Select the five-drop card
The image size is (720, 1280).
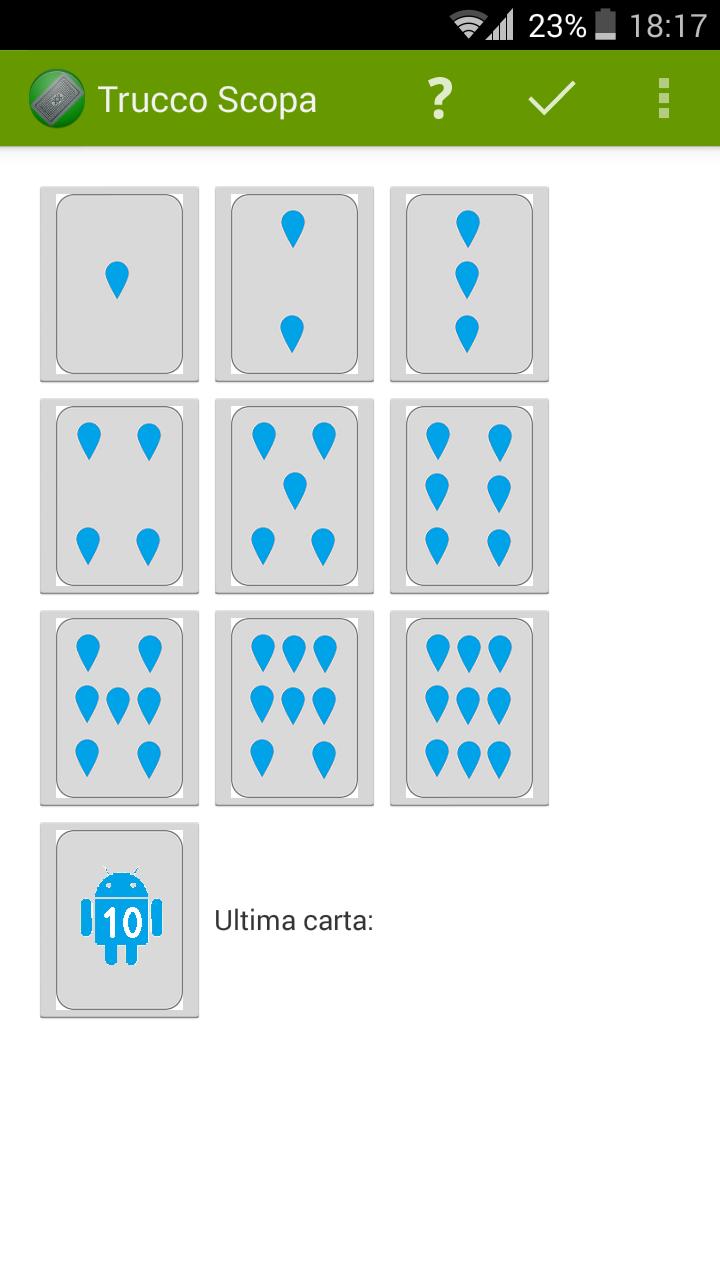tap(294, 496)
